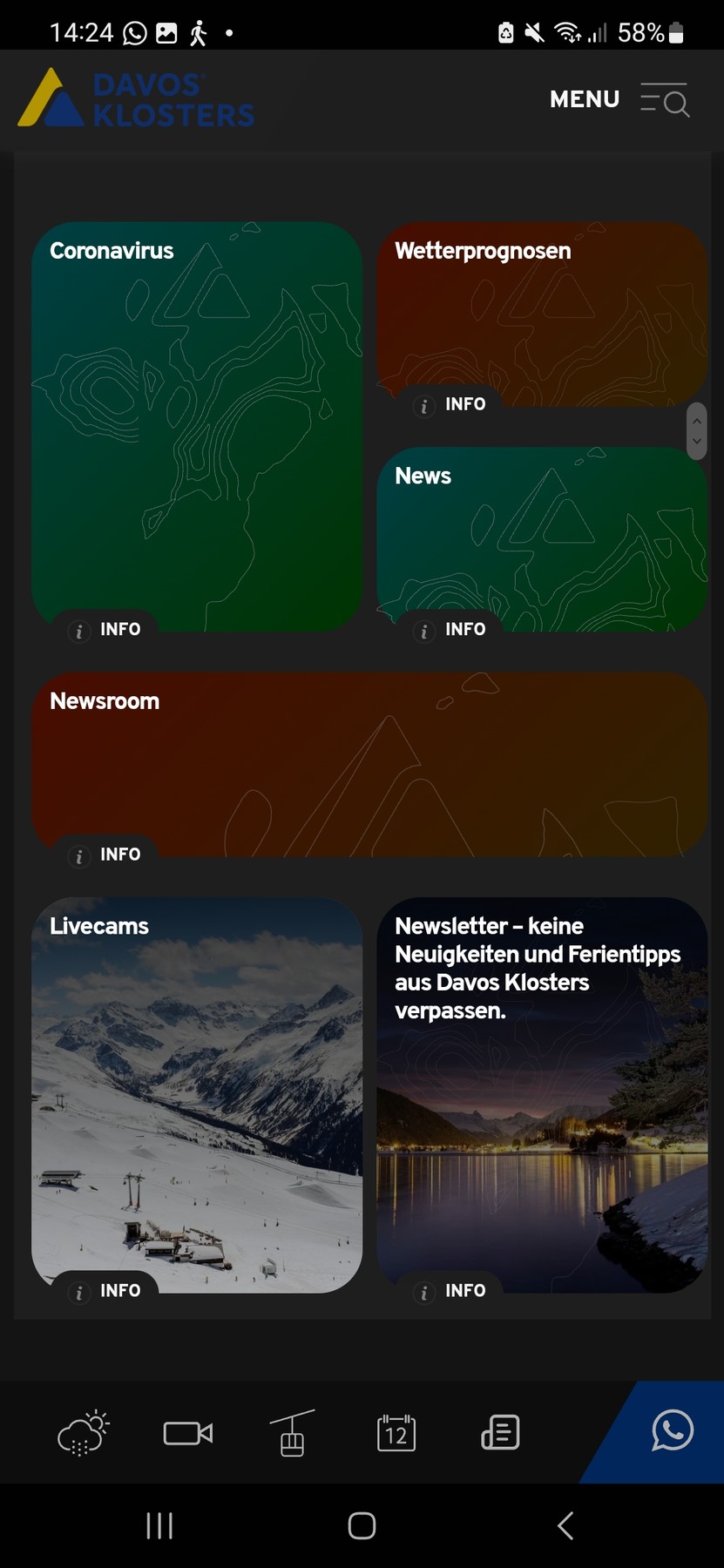View the Livecams card
724x1568 pixels.
pos(197,1095)
